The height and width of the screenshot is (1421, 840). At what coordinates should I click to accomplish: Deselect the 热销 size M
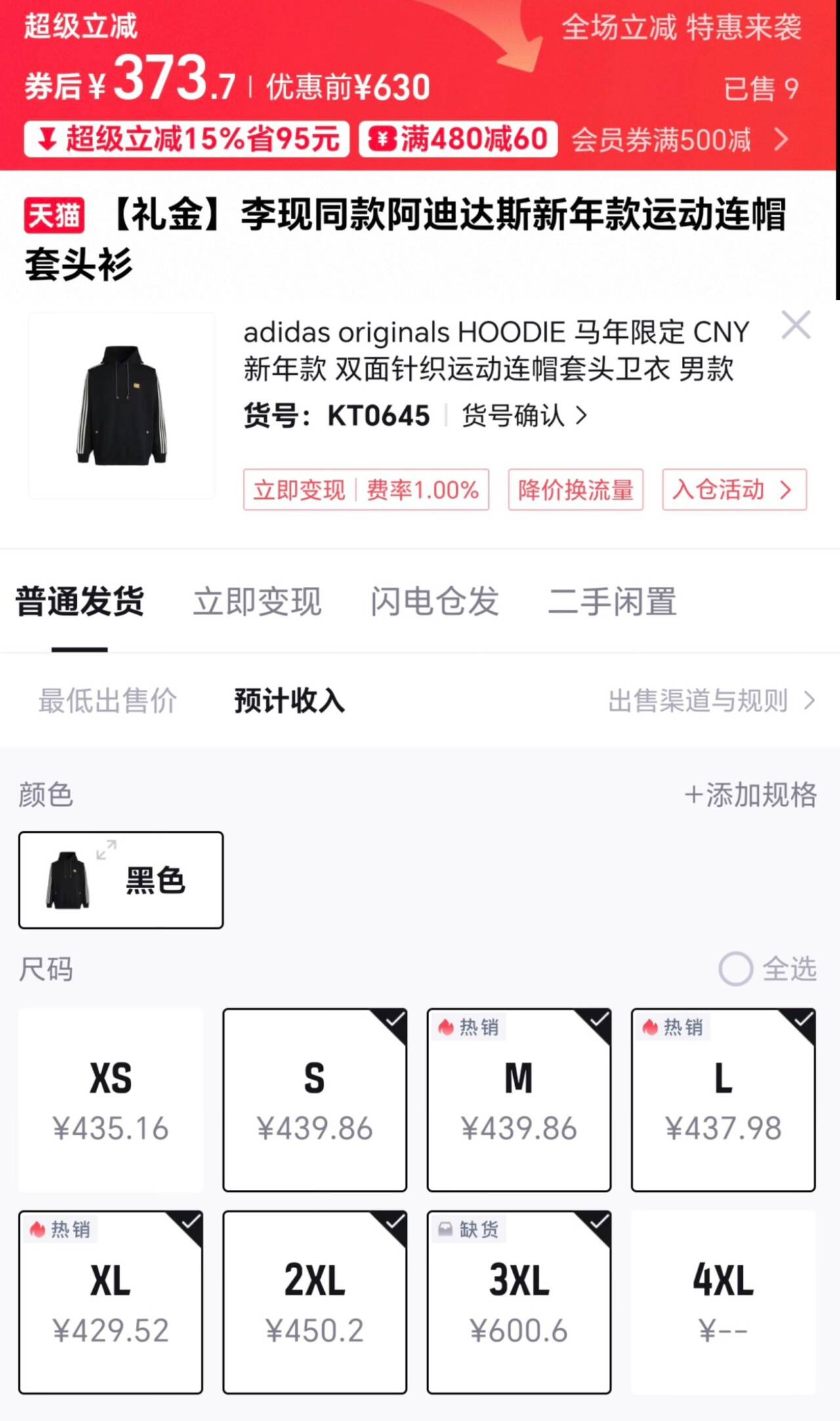[x=519, y=1100]
